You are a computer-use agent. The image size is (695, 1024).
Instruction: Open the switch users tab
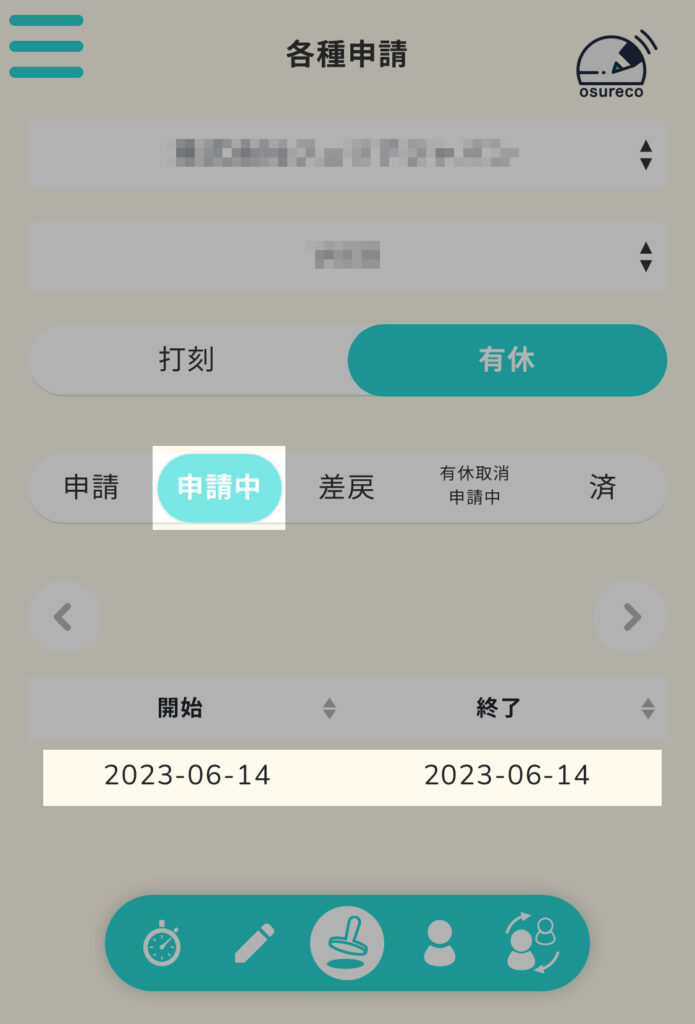pos(533,943)
